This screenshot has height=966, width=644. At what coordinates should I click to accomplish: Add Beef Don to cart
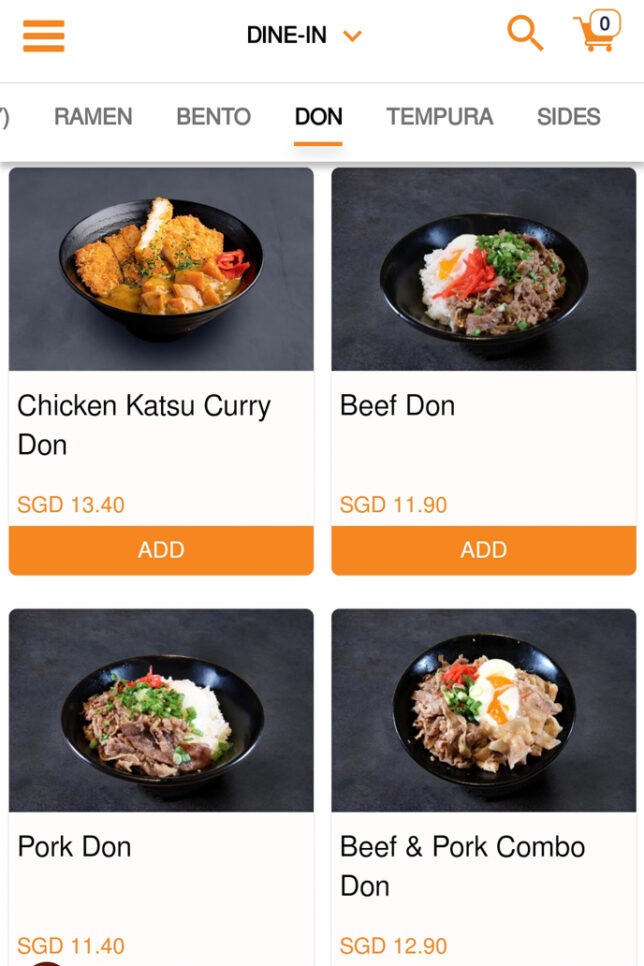pyautogui.click(x=483, y=550)
